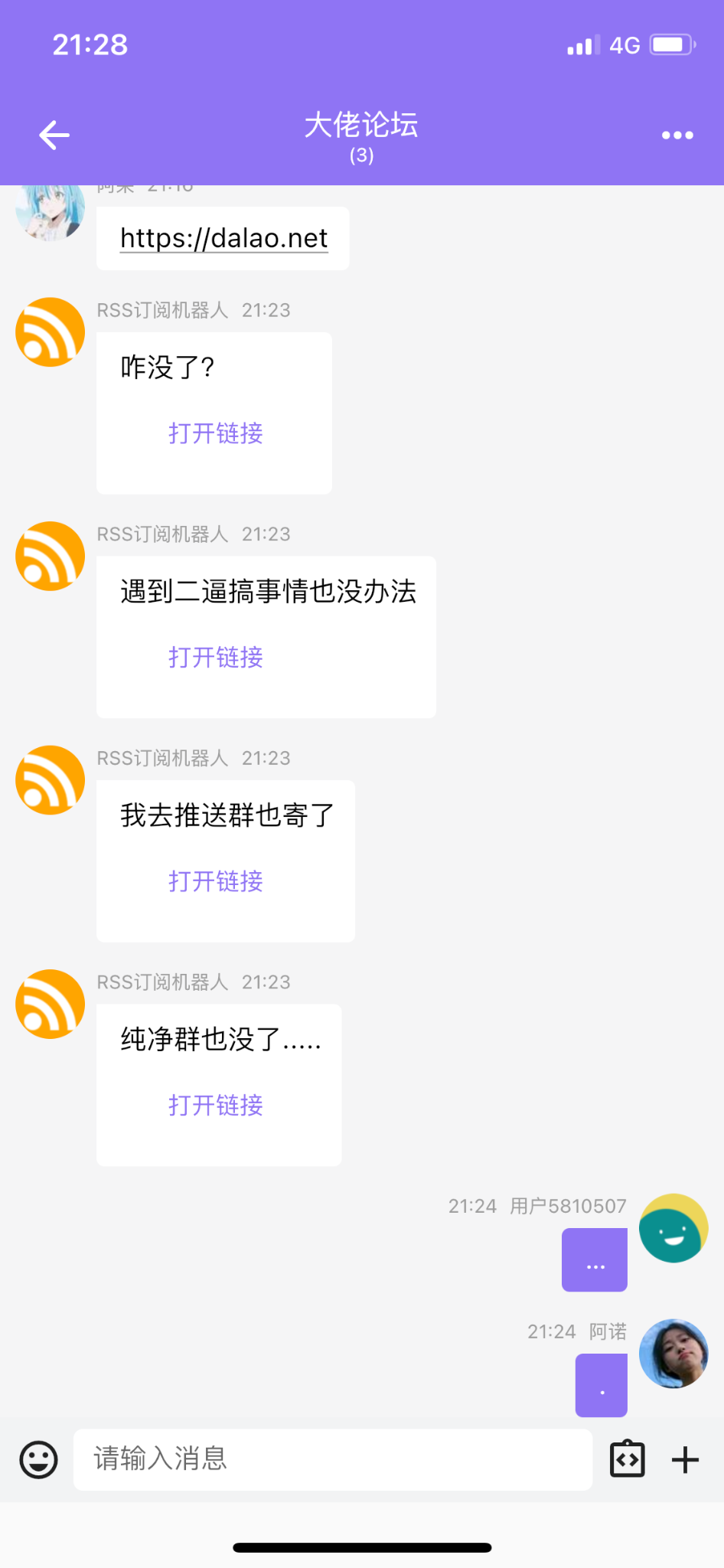The width and height of the screenshot is (724, 1568).
Task: Tap 打开链接 under 纯净群也没了.....
Action: (x=215, y=1105)
